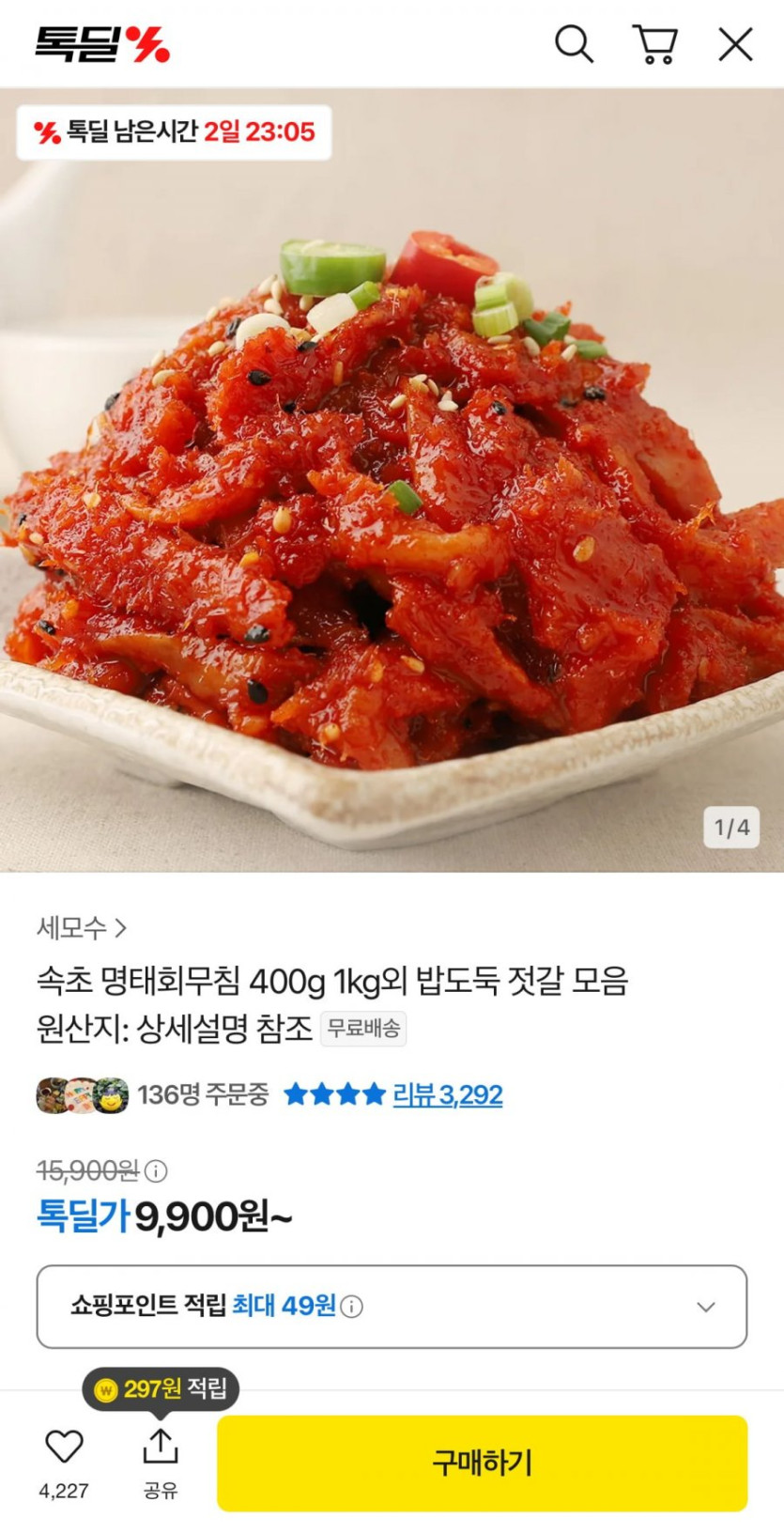Tap the 구매하기 buy button

482,1463
